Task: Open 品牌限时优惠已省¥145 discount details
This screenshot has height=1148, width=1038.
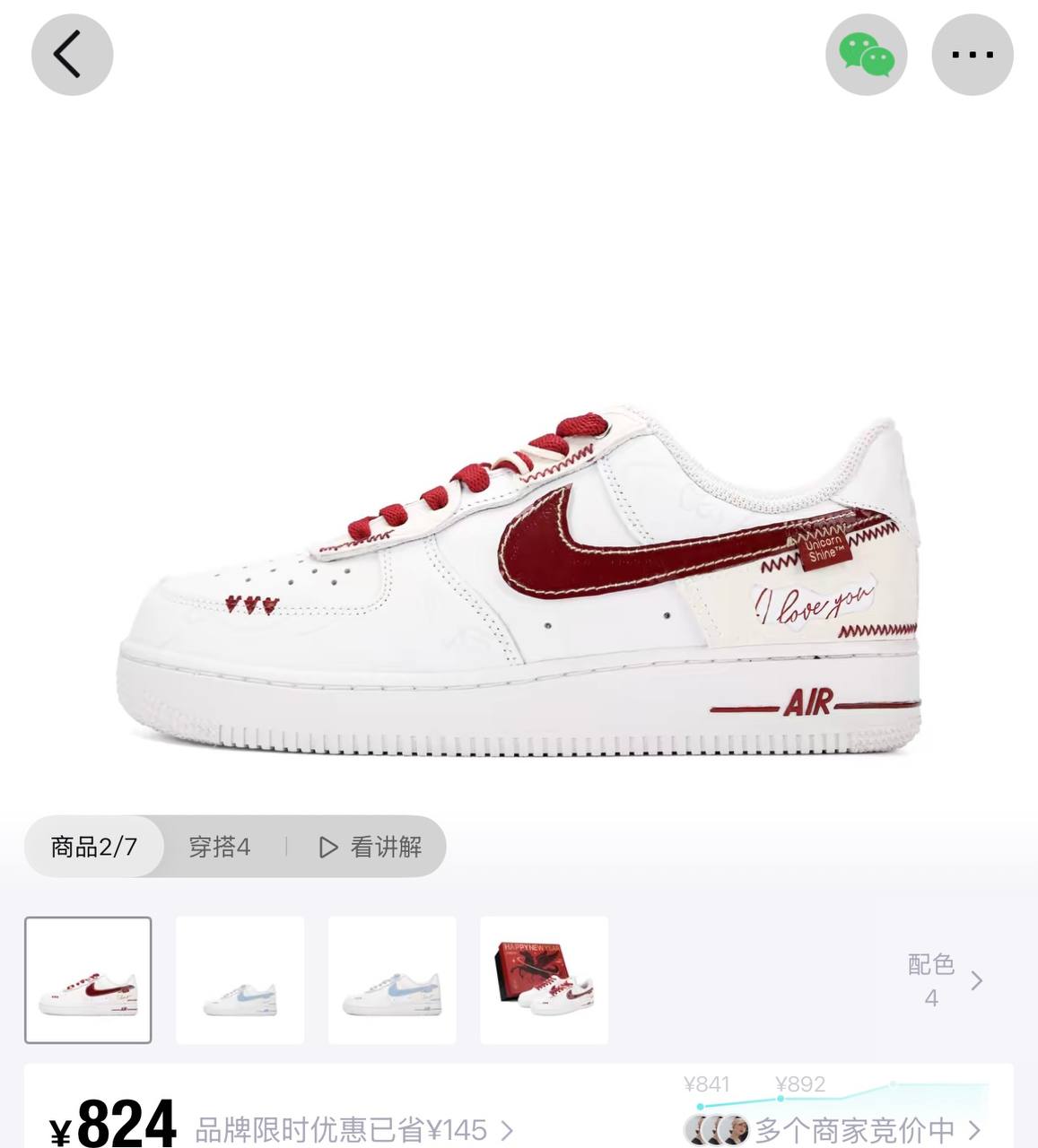Action: click(x=354, y=1129)
